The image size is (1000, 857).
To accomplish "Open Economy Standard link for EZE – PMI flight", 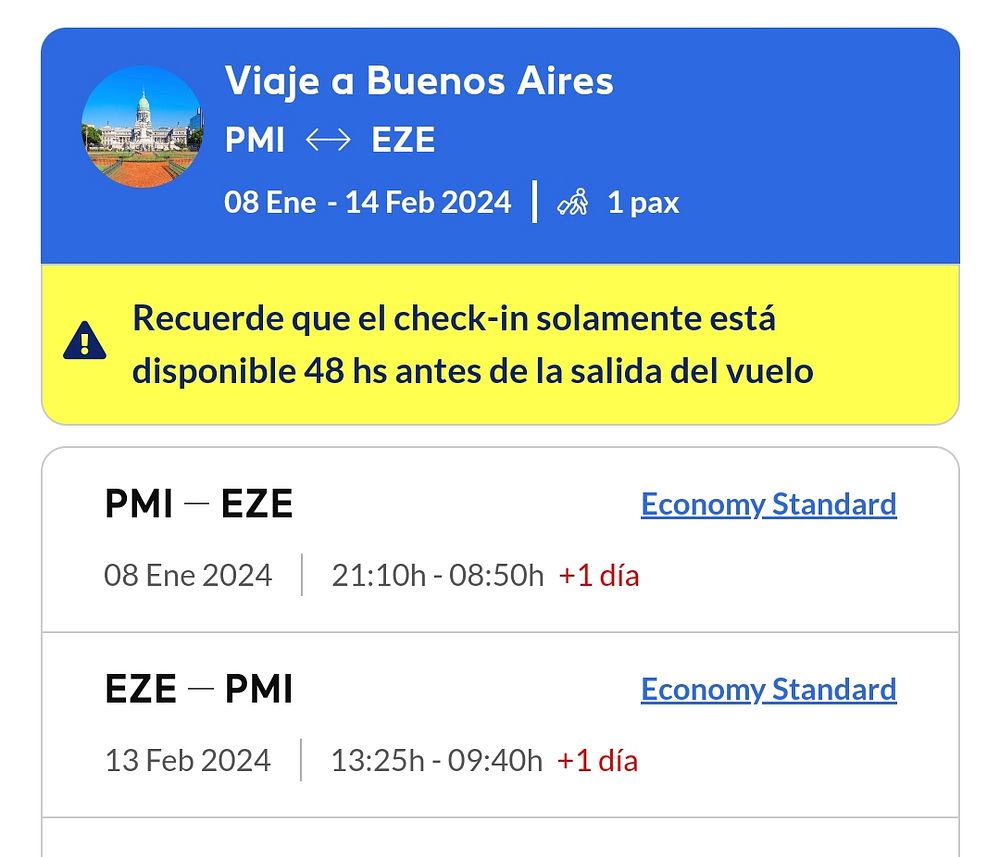I will (x=768, y=689).
